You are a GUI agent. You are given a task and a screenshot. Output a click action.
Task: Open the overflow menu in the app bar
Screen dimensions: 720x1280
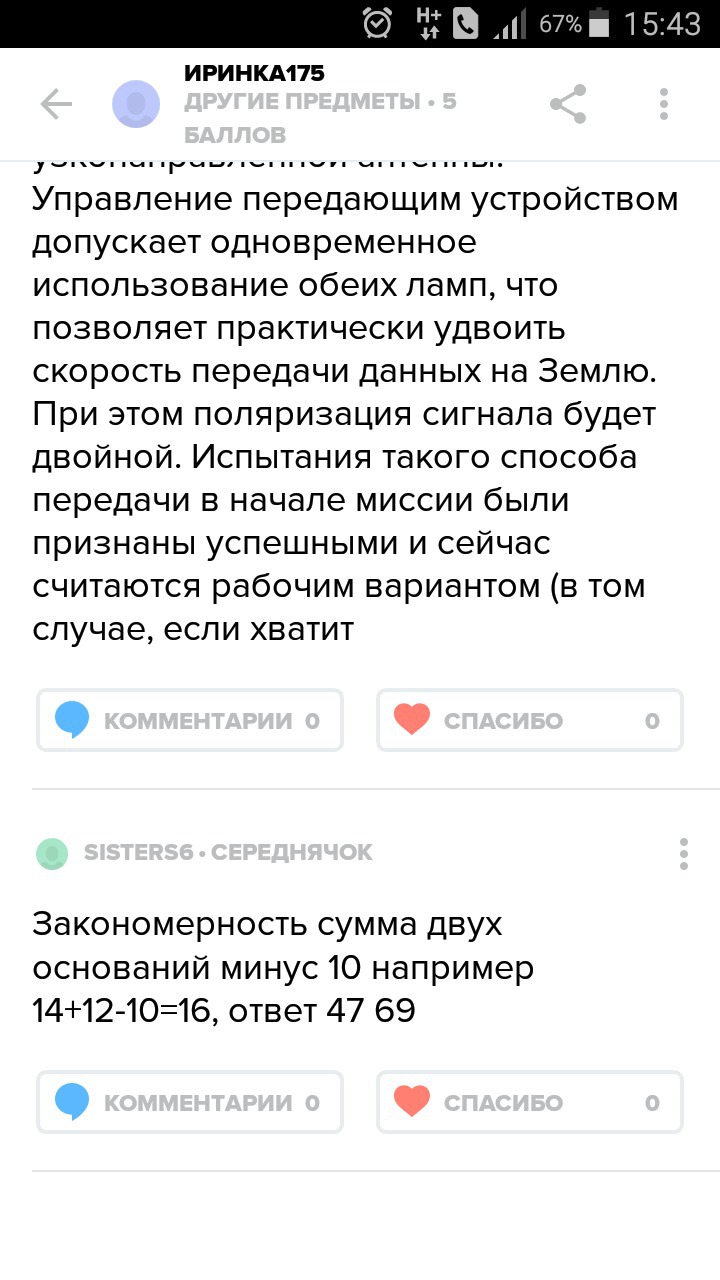(x=664, y=104)
